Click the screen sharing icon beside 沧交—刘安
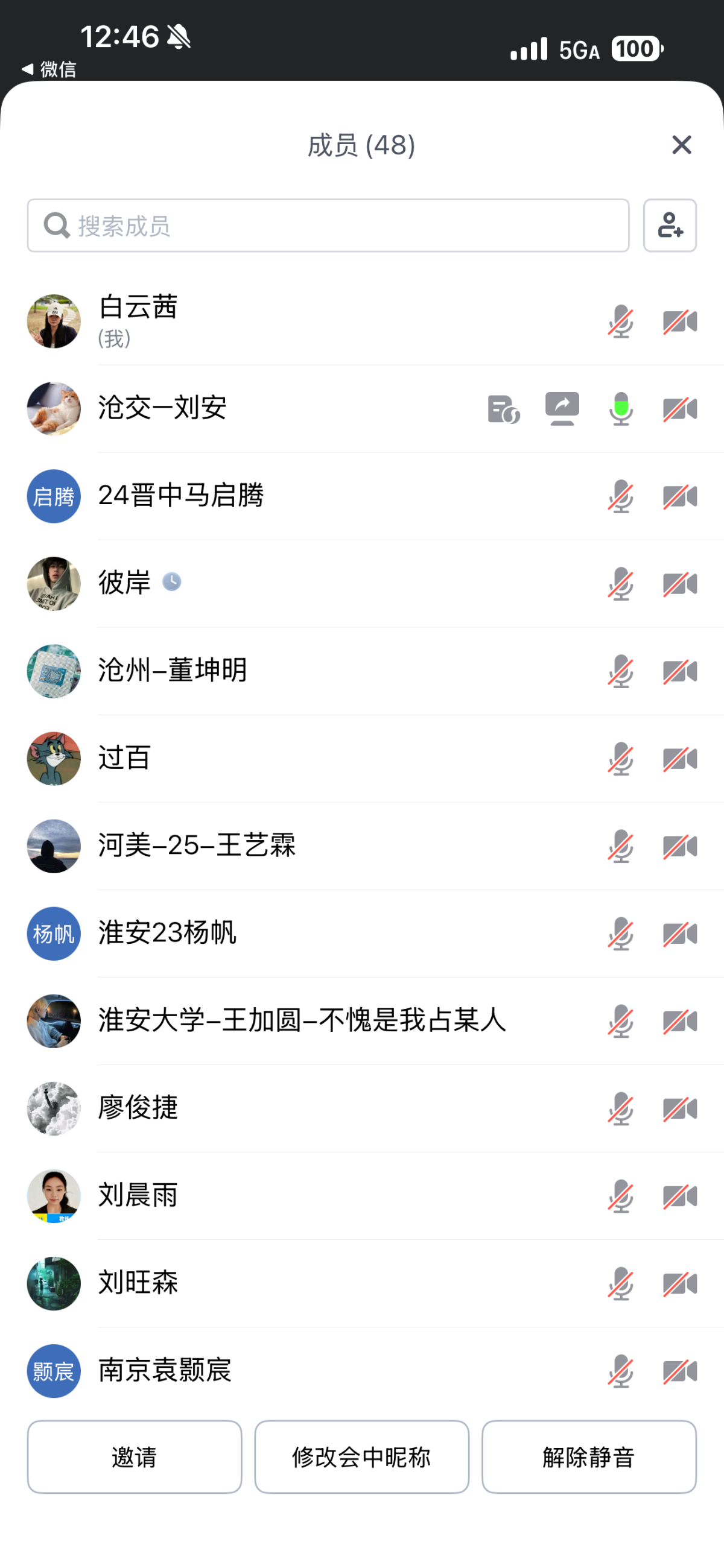 coord(562,408)
